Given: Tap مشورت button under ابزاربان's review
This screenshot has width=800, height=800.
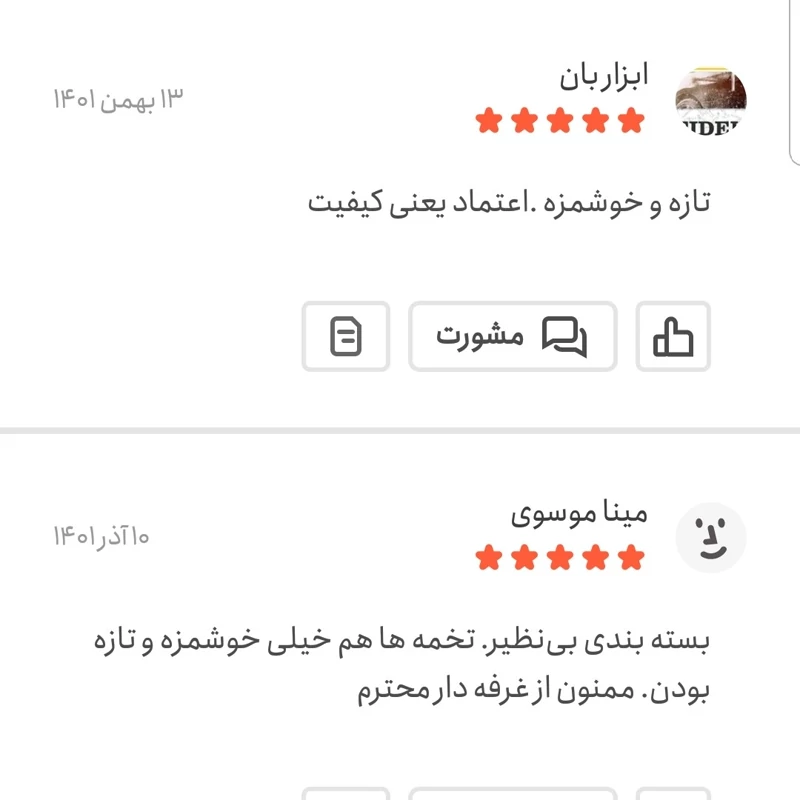Looking at the screenshot, I should pyautogui.click(x=512, y=337).
